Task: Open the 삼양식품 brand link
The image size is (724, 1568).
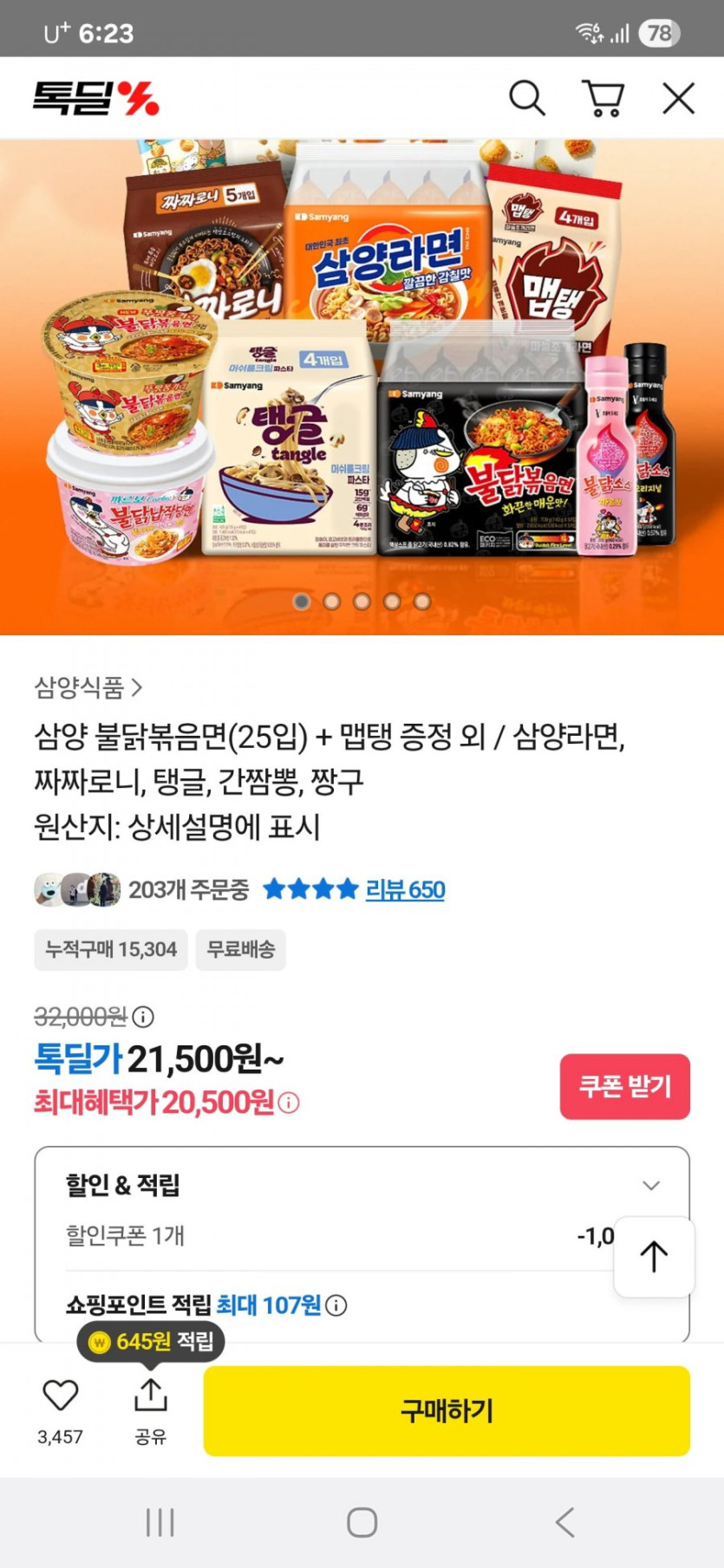Action: (88, 687)
